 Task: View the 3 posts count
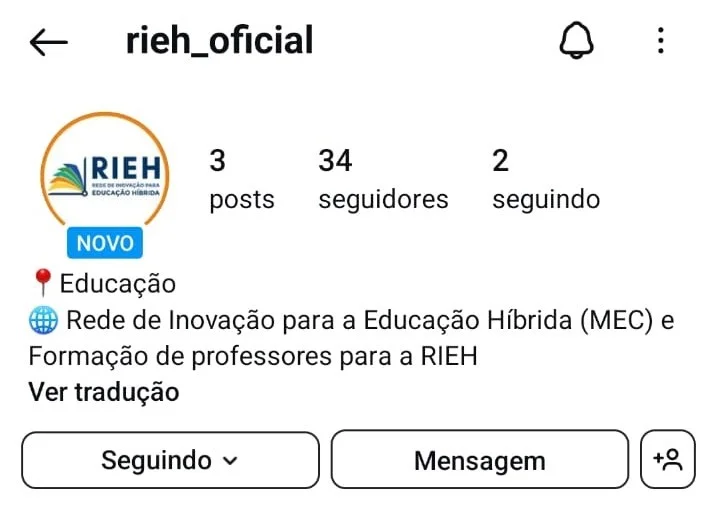click(x=241, y=179)
